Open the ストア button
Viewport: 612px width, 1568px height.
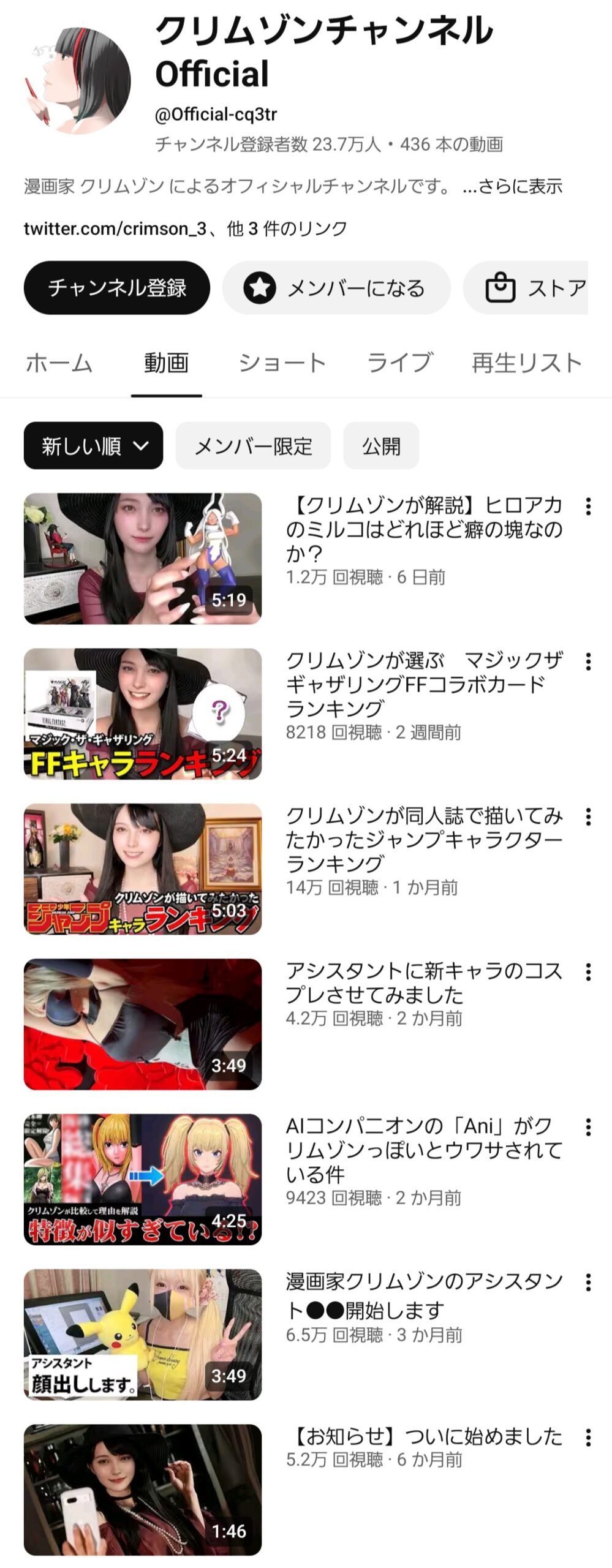[x=534, y=288]
